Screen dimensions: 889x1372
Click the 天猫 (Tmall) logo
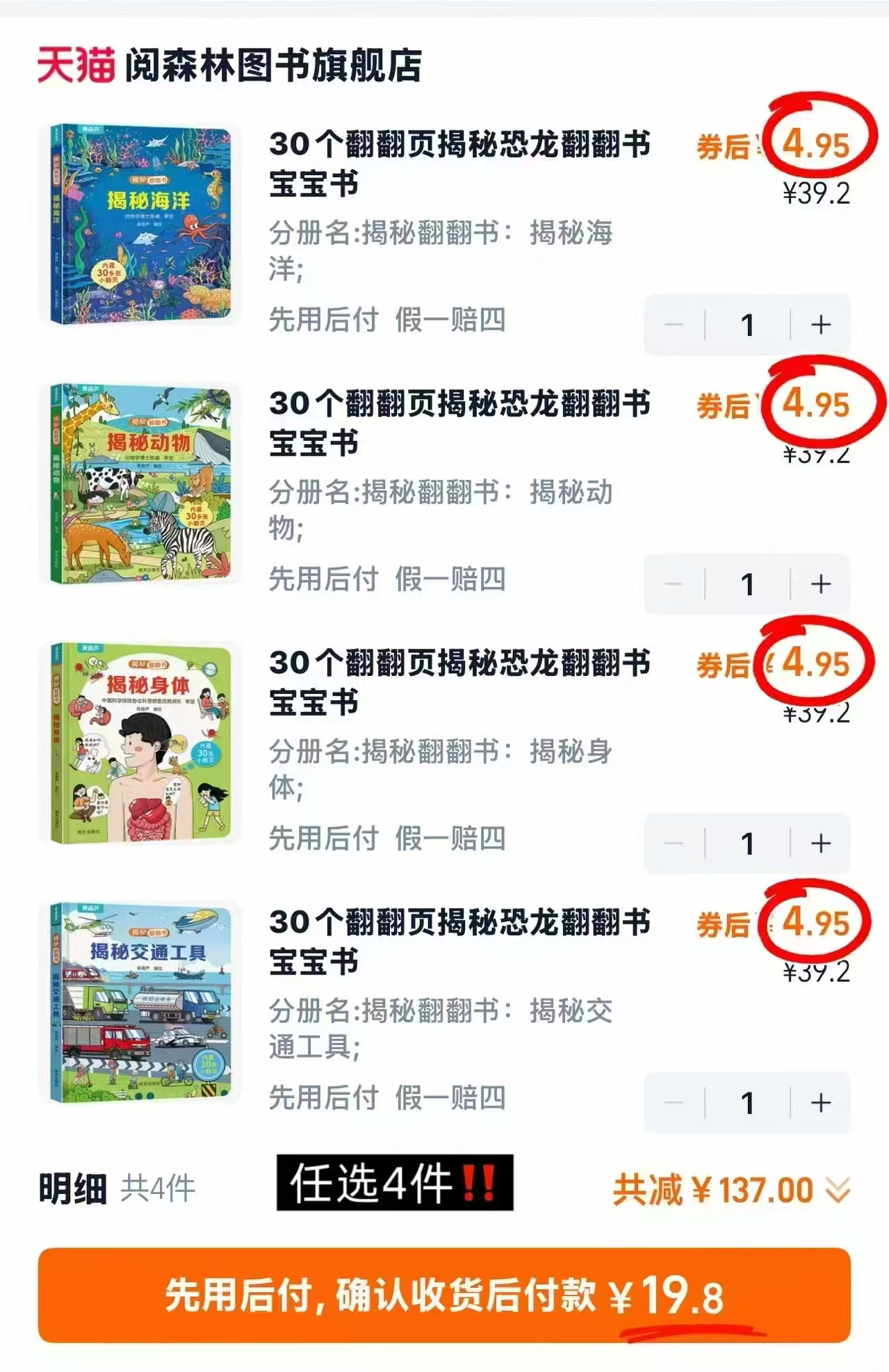pos(76,65)
